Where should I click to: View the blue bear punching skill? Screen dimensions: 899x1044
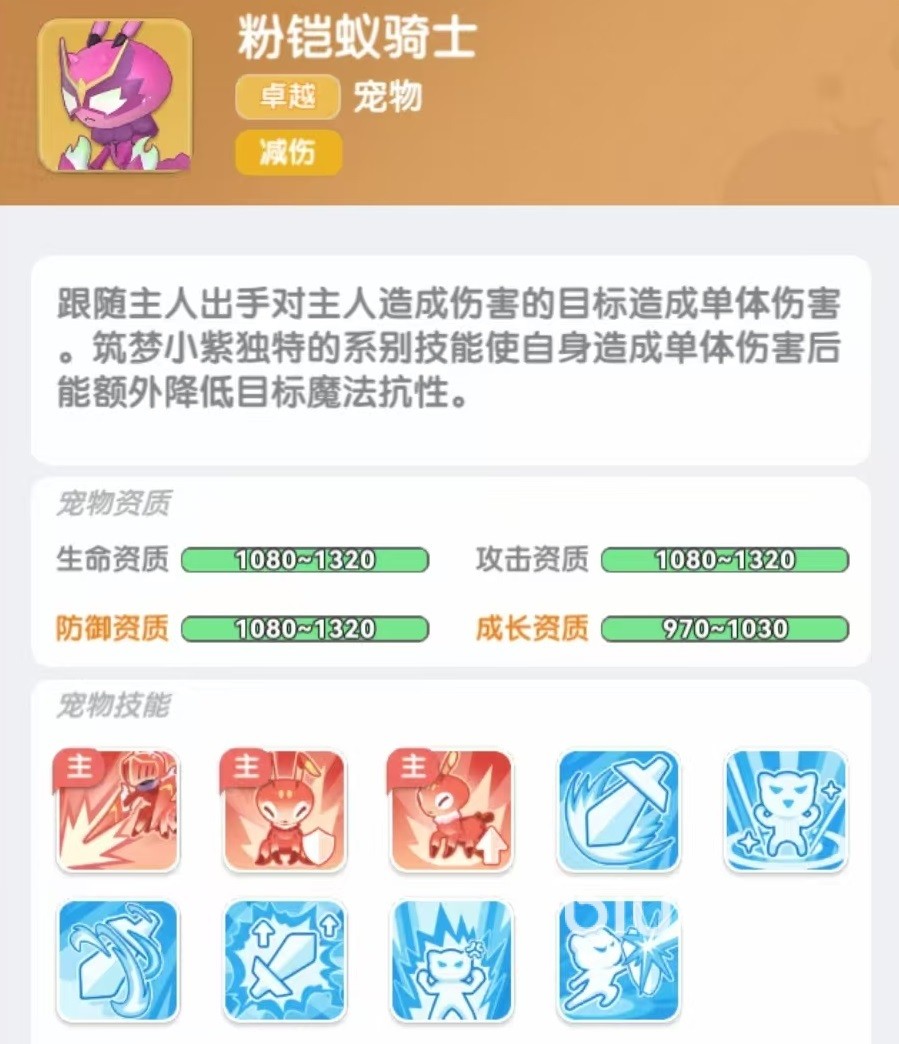618,961
